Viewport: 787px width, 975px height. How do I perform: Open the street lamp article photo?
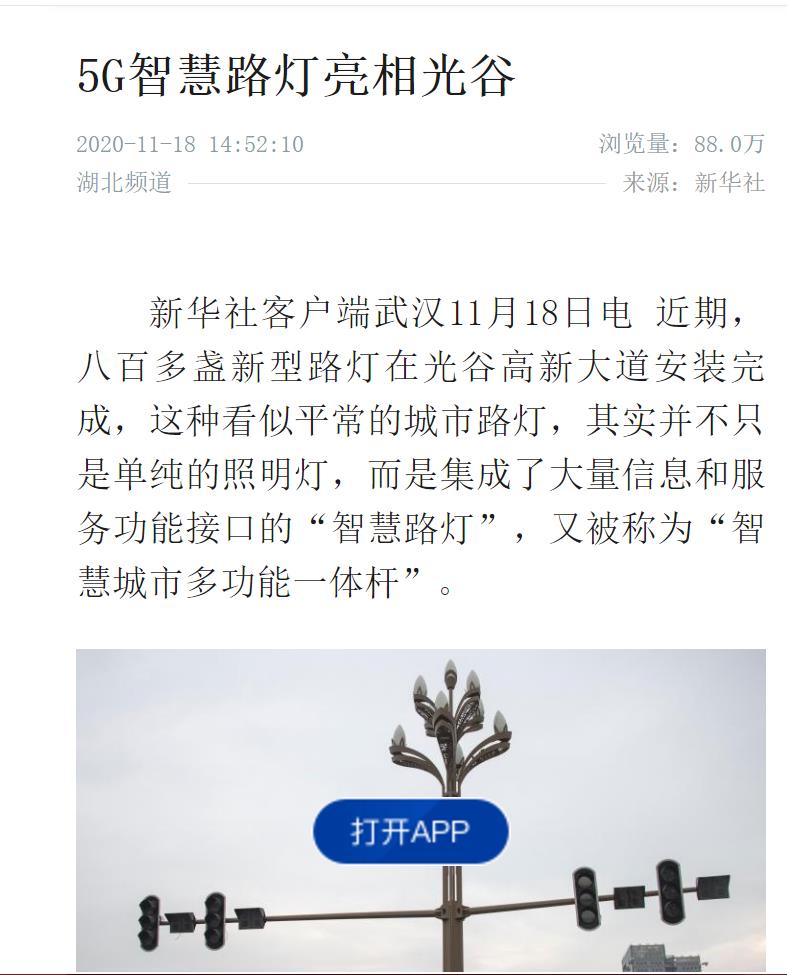coord(600,740)
